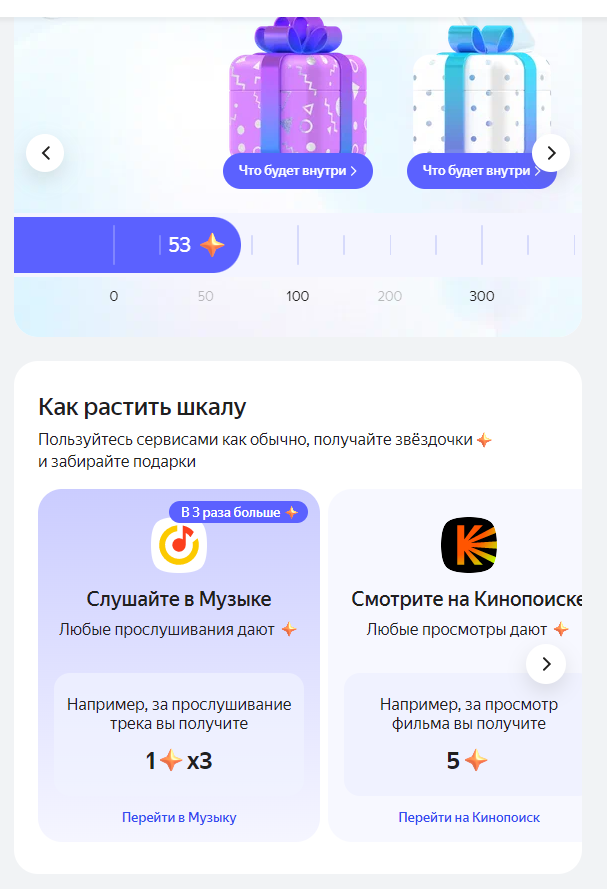Open 'Что будет внутри' under white dotted gift
Viewport: 607px width, 889px height.
(481, 171)
